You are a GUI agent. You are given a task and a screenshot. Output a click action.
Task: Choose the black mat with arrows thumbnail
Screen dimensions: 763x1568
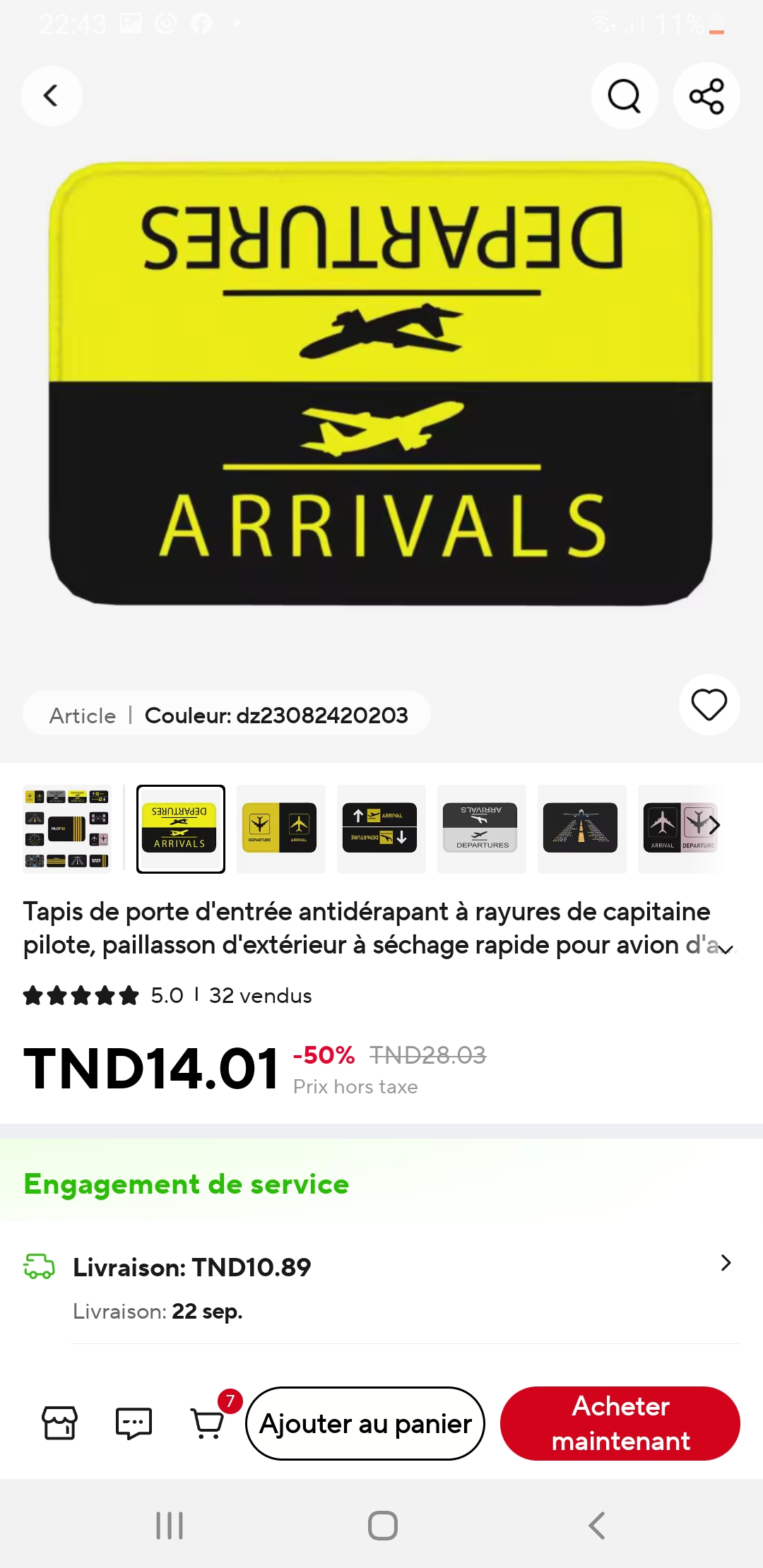(381, 828)
